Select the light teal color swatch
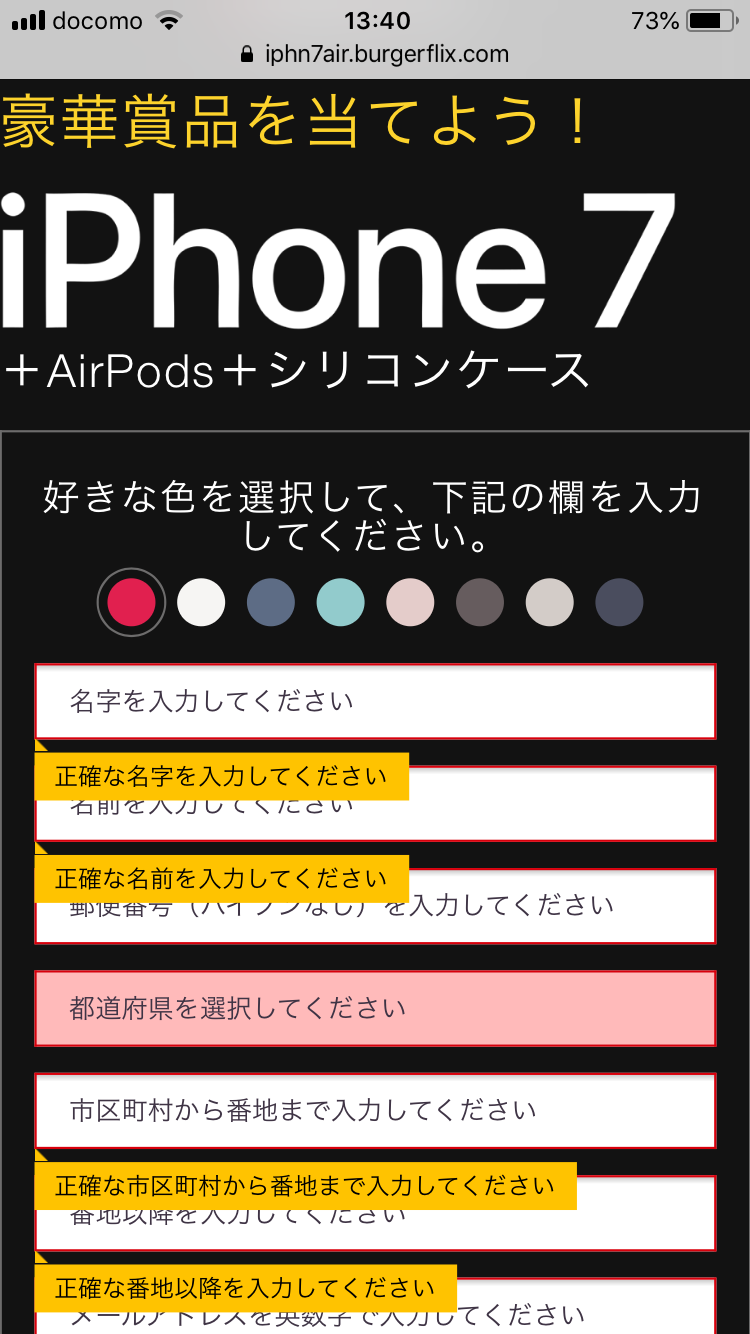Image resolution: width=750 pixels, height=1334 pixels. pos(341,603)
